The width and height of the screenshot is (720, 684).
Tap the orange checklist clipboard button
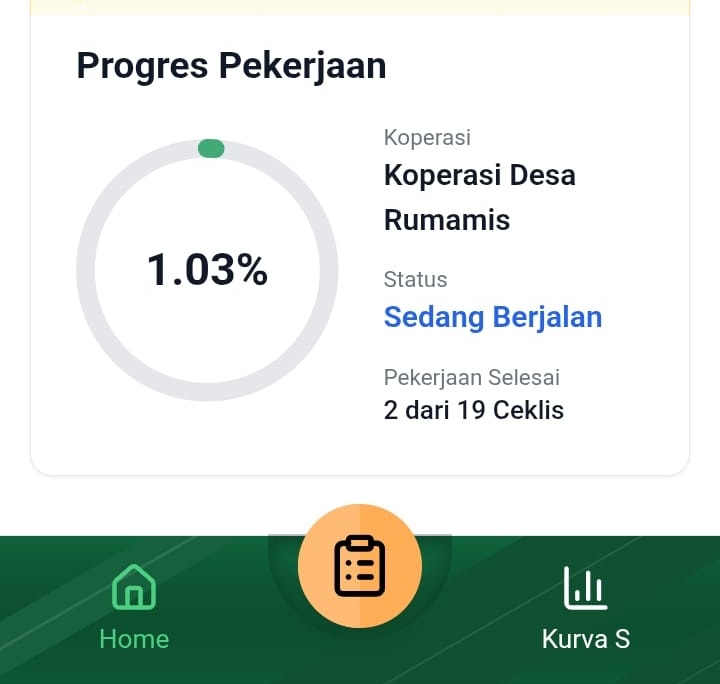(359, 566)
